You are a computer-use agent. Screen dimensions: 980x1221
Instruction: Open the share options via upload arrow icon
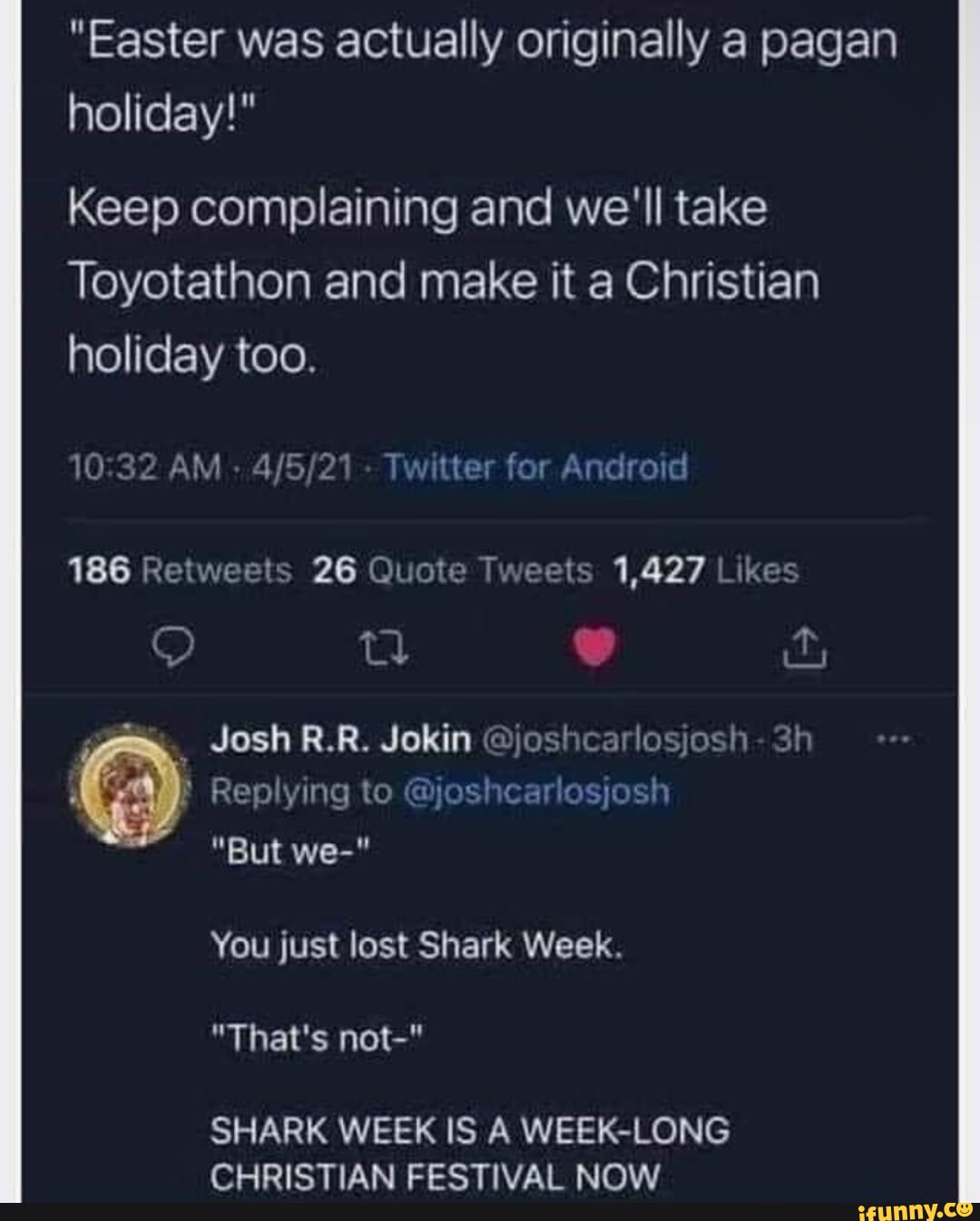tap(807, 646)
